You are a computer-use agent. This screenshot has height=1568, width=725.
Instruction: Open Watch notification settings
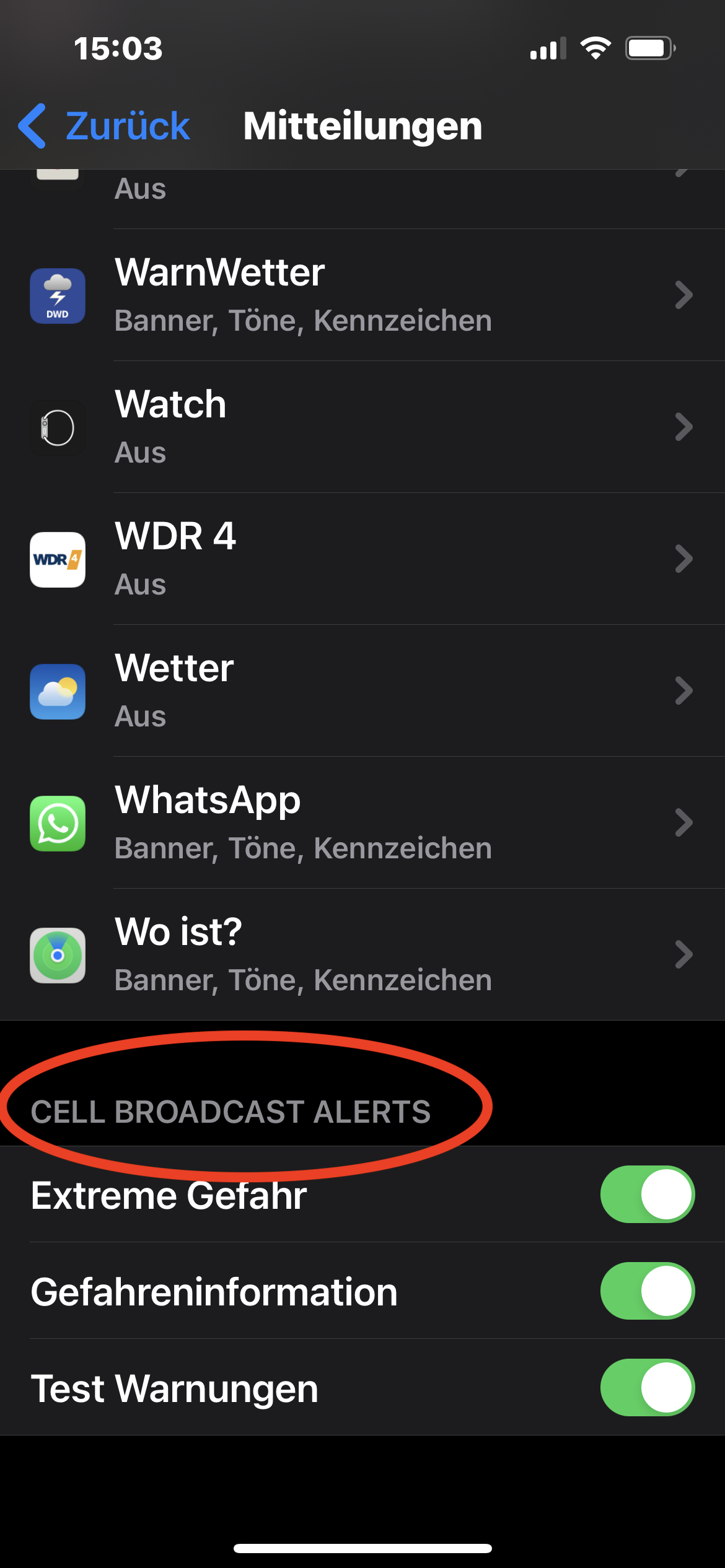(362, 427)
